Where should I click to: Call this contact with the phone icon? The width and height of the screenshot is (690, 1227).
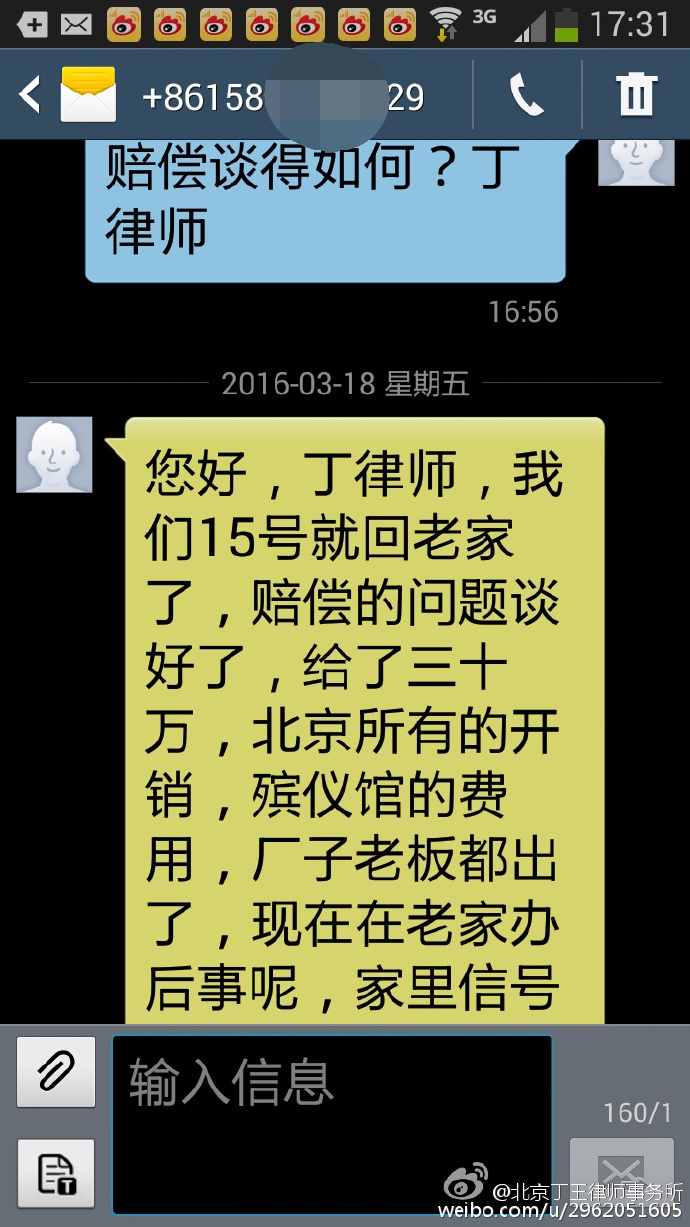[x=527, y=96]
